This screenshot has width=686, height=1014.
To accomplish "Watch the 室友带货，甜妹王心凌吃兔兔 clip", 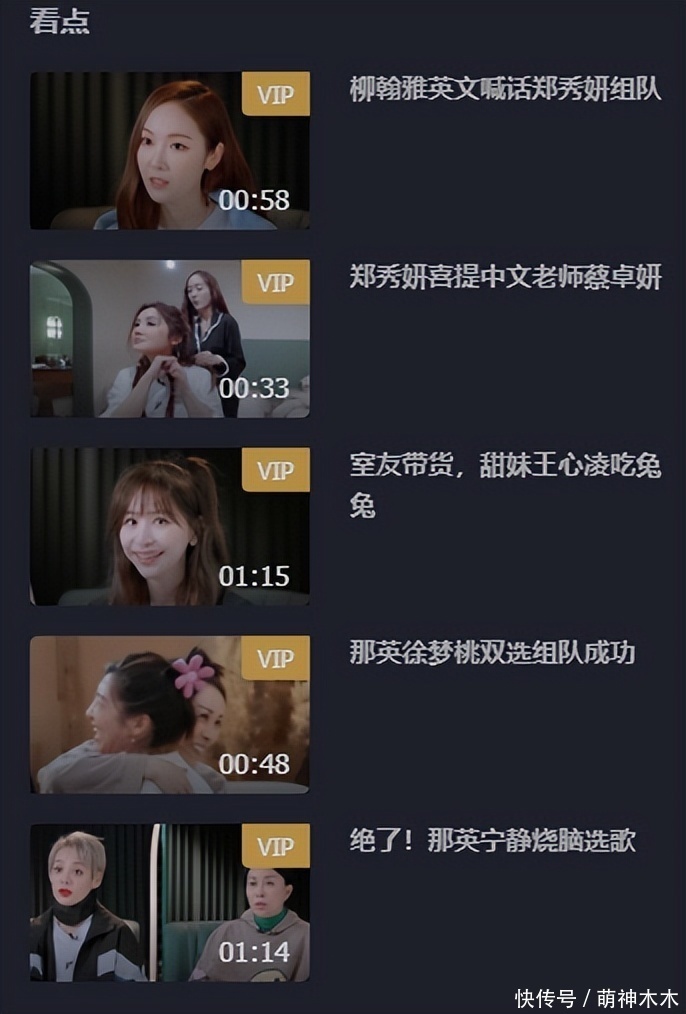I will 170,526.
